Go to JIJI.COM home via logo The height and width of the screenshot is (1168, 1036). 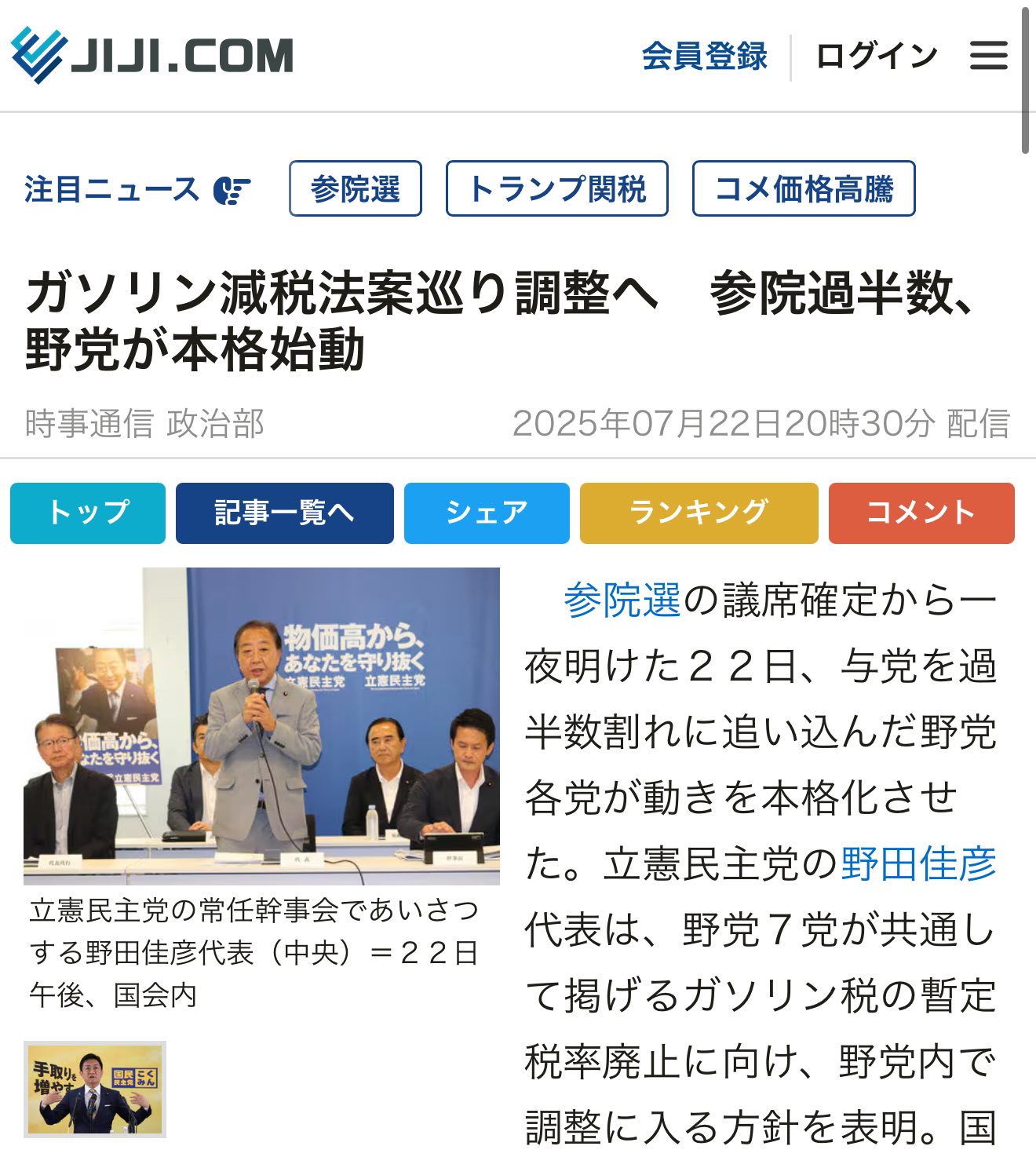[x=153, y=55]
